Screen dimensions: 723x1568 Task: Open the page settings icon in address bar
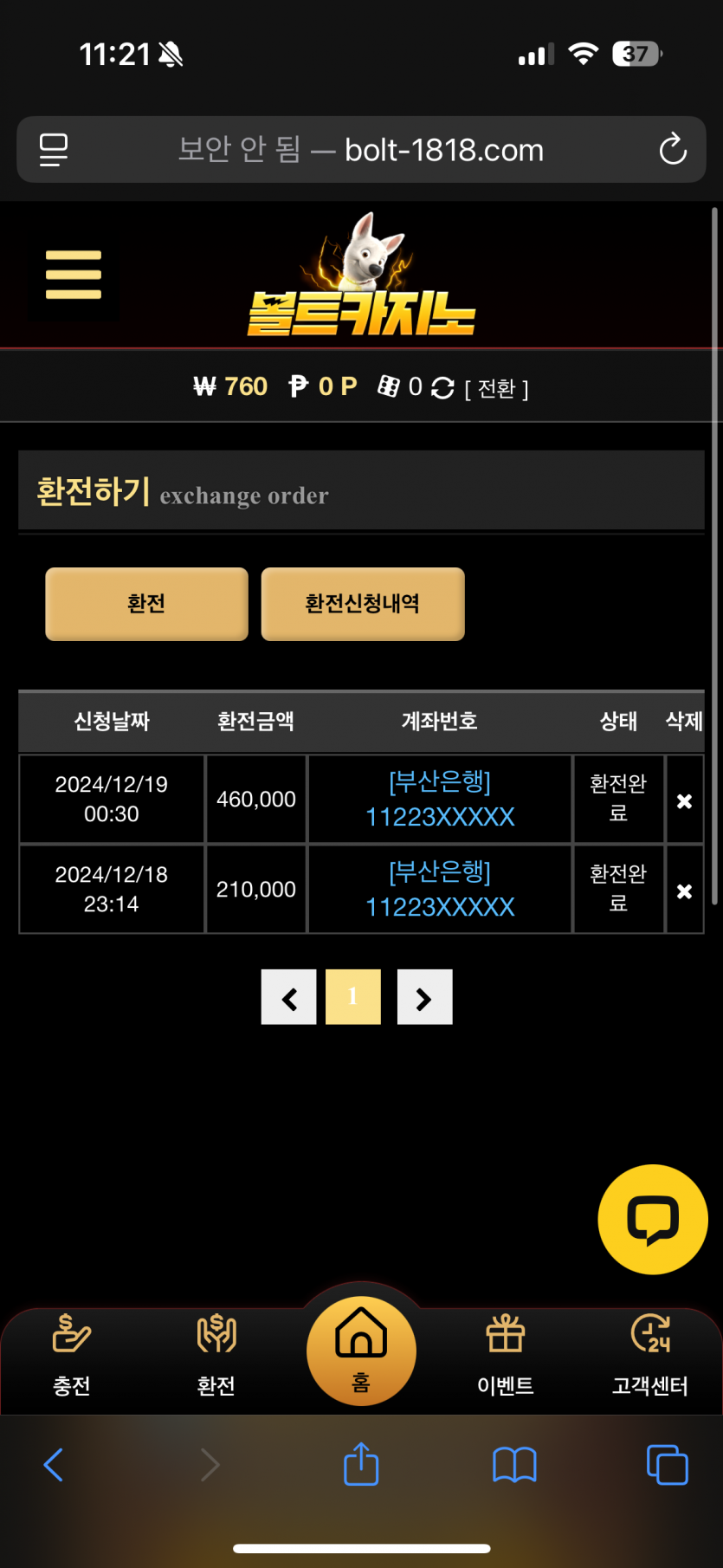coord(54,150)
